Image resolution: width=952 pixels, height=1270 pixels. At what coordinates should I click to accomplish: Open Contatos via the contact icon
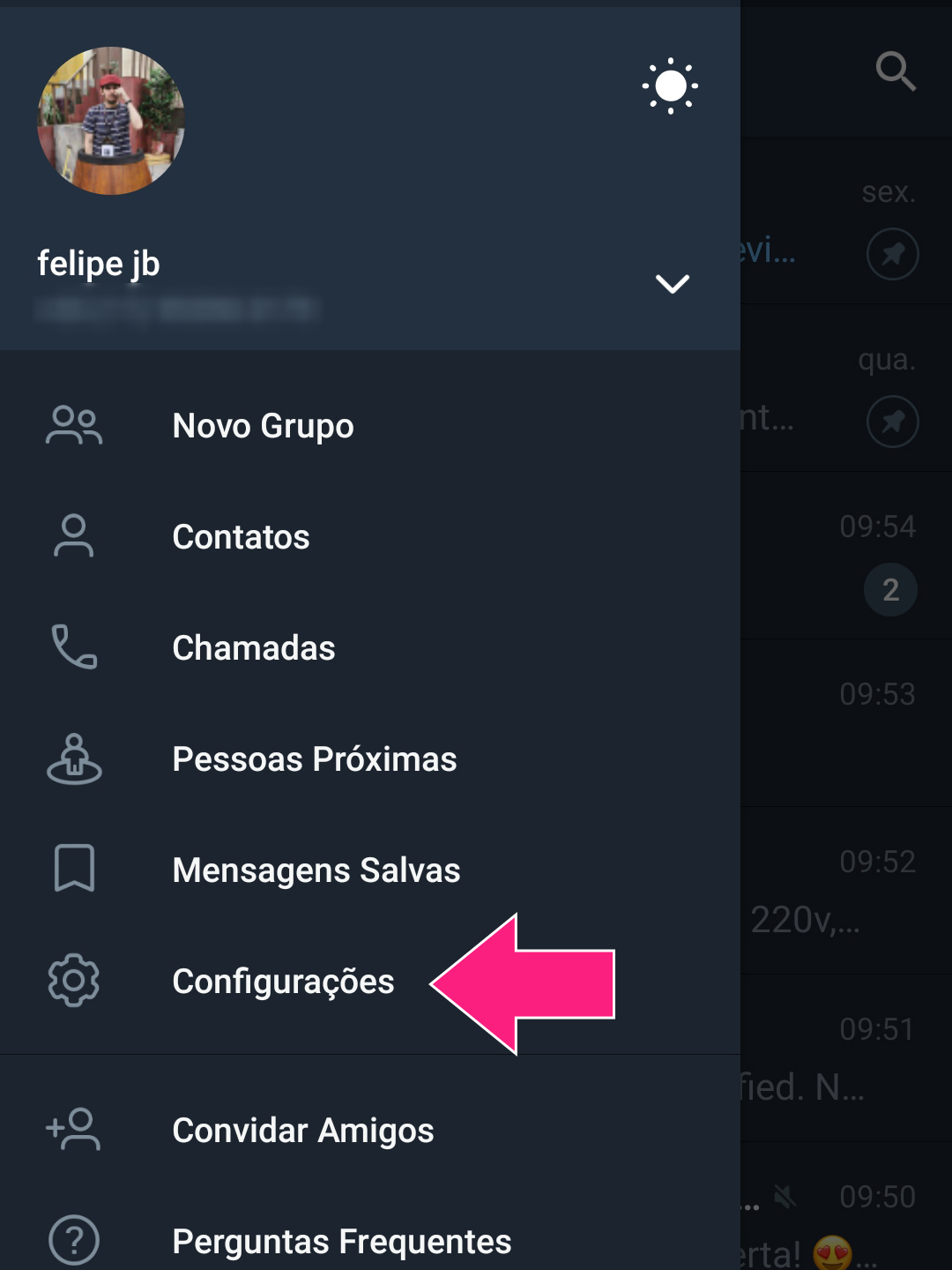pyautogui.click(x=75, y=536)
